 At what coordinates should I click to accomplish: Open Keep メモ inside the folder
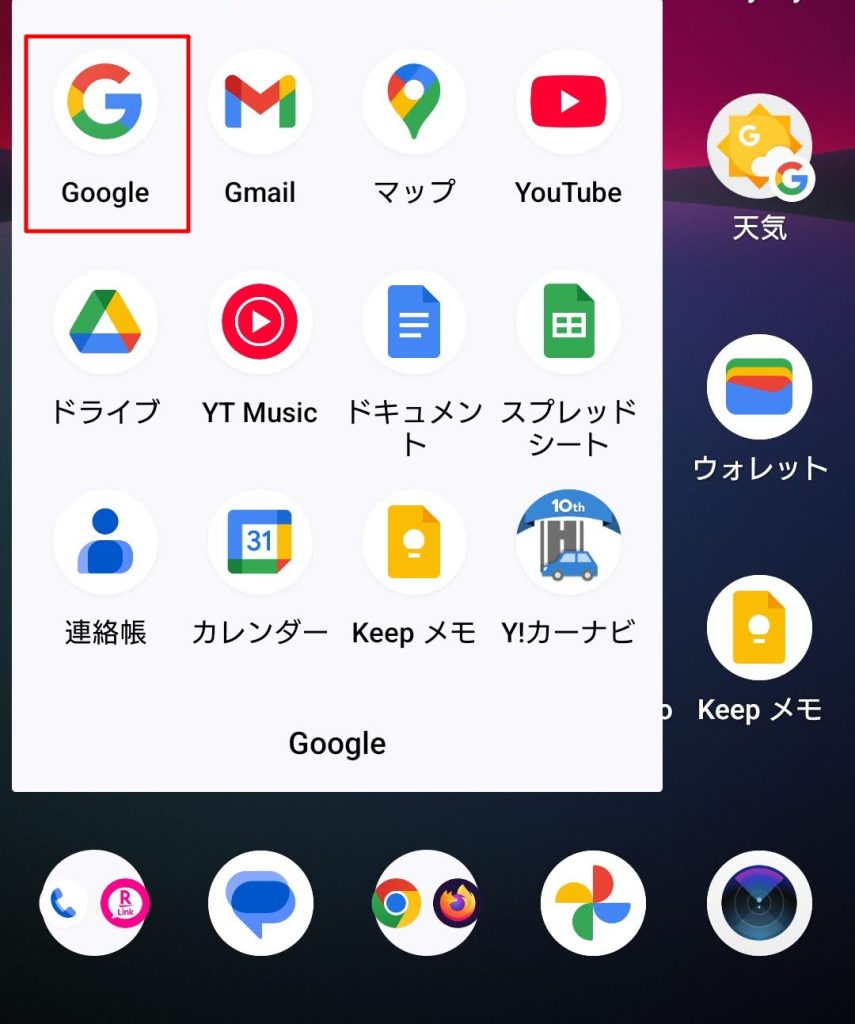414,542
